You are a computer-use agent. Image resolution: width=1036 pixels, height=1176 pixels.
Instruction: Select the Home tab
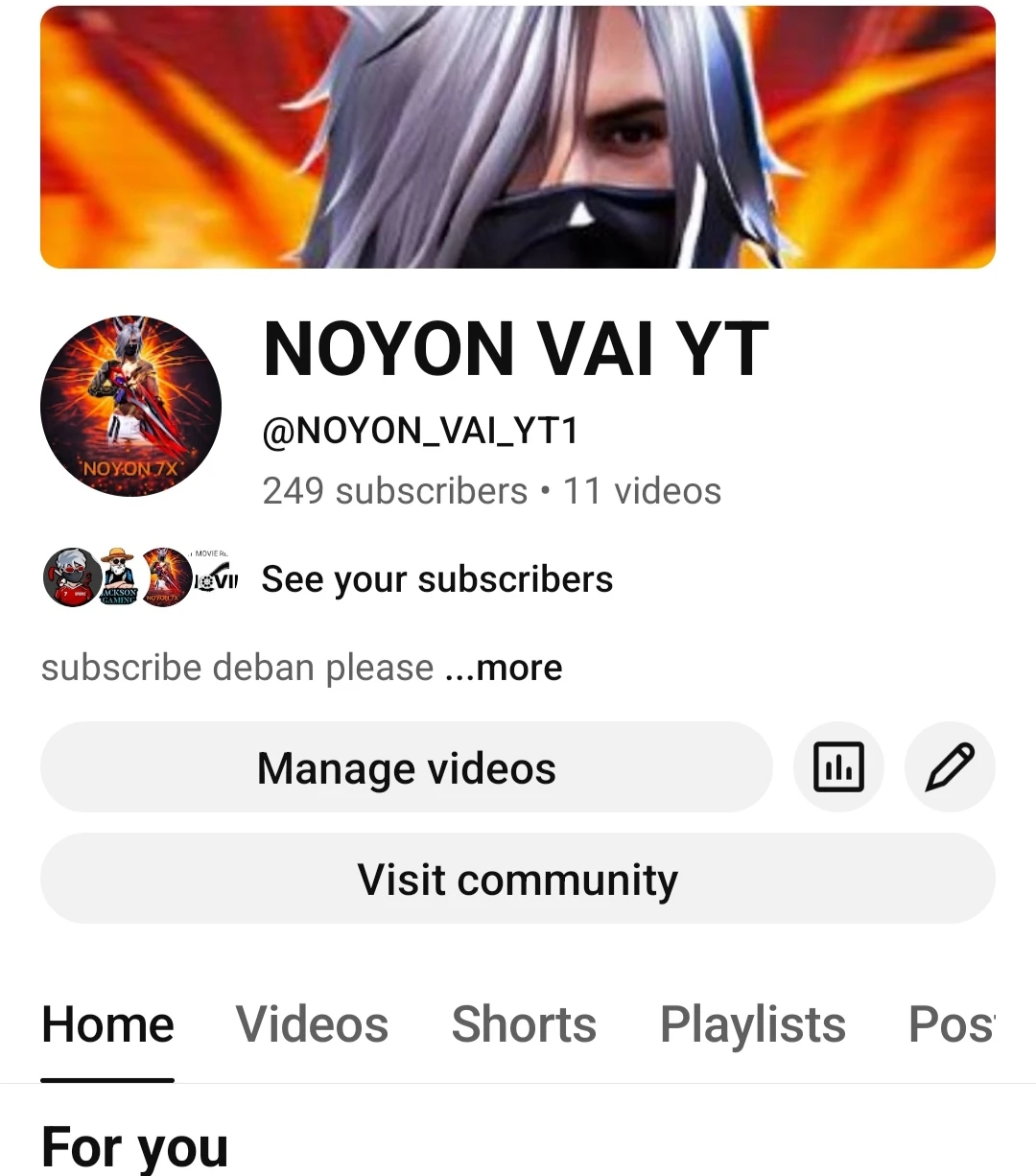[107, 1024]
